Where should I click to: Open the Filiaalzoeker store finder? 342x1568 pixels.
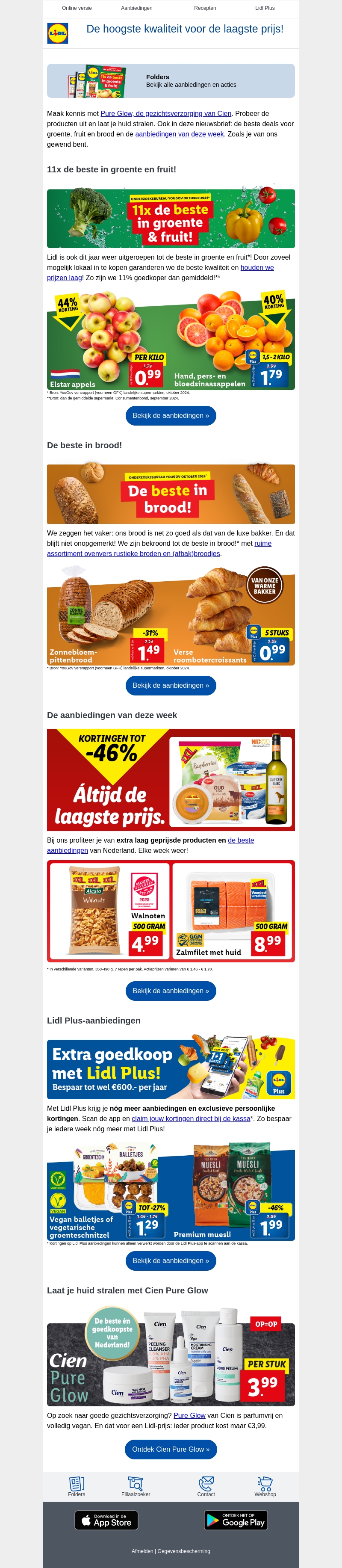pyautogui.click(x=136, y=1486)
